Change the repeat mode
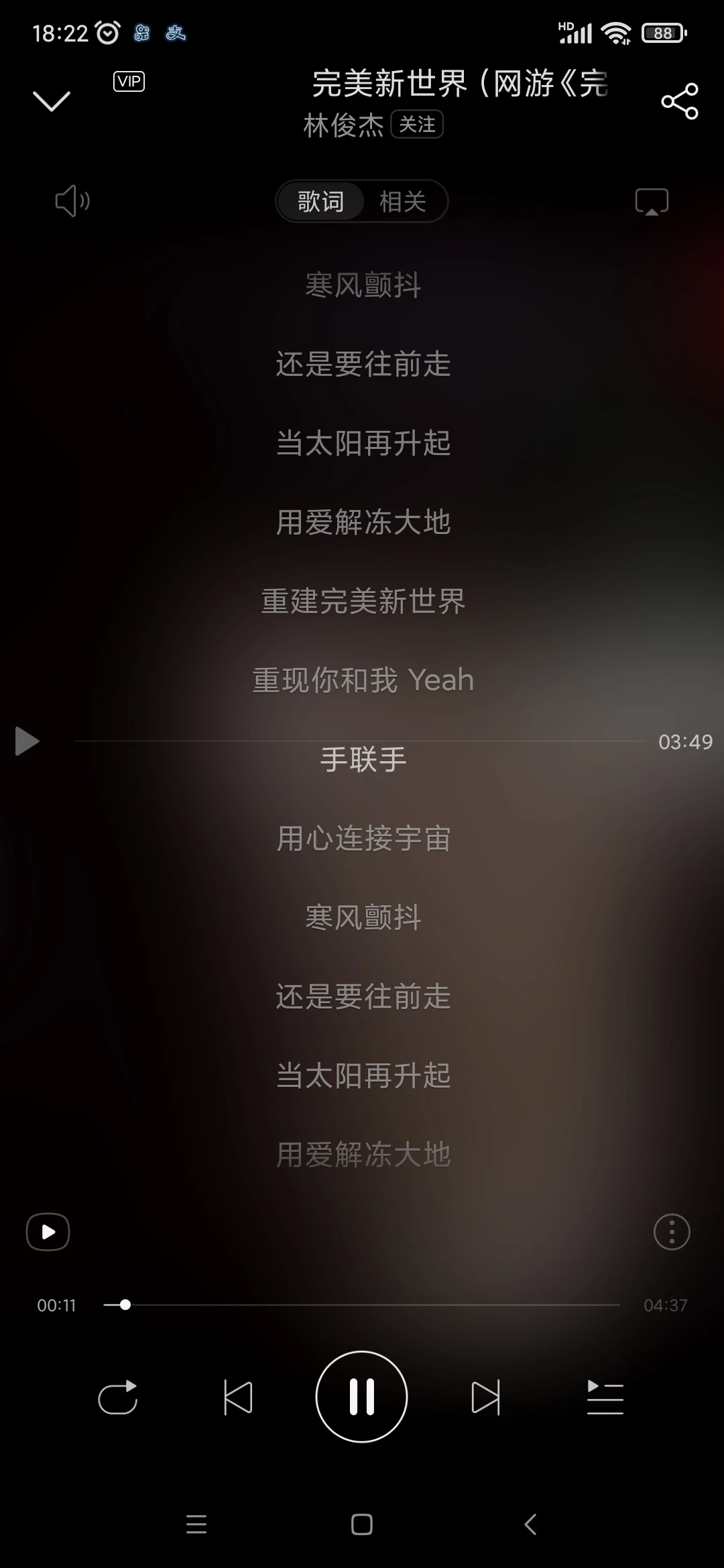The height and width of the screenshot is (1568, 724). pyautogui.click(x=118, y=1397)
